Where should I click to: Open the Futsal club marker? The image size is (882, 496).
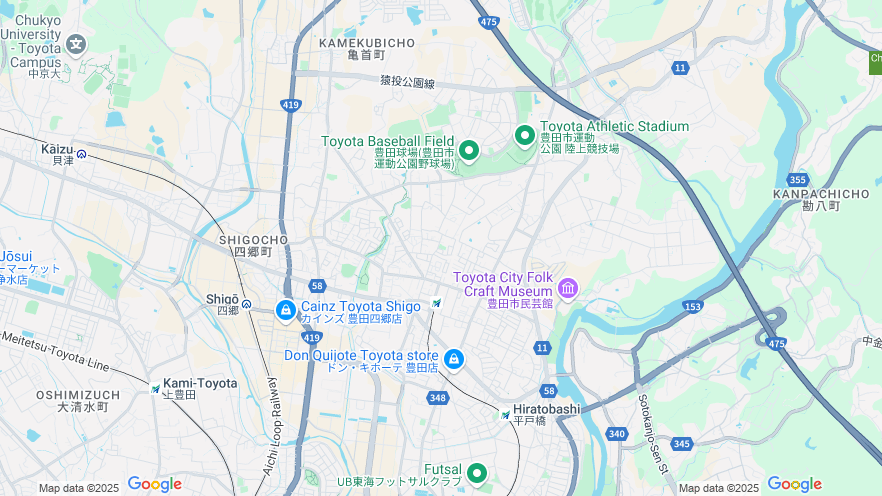click(477, 473)
